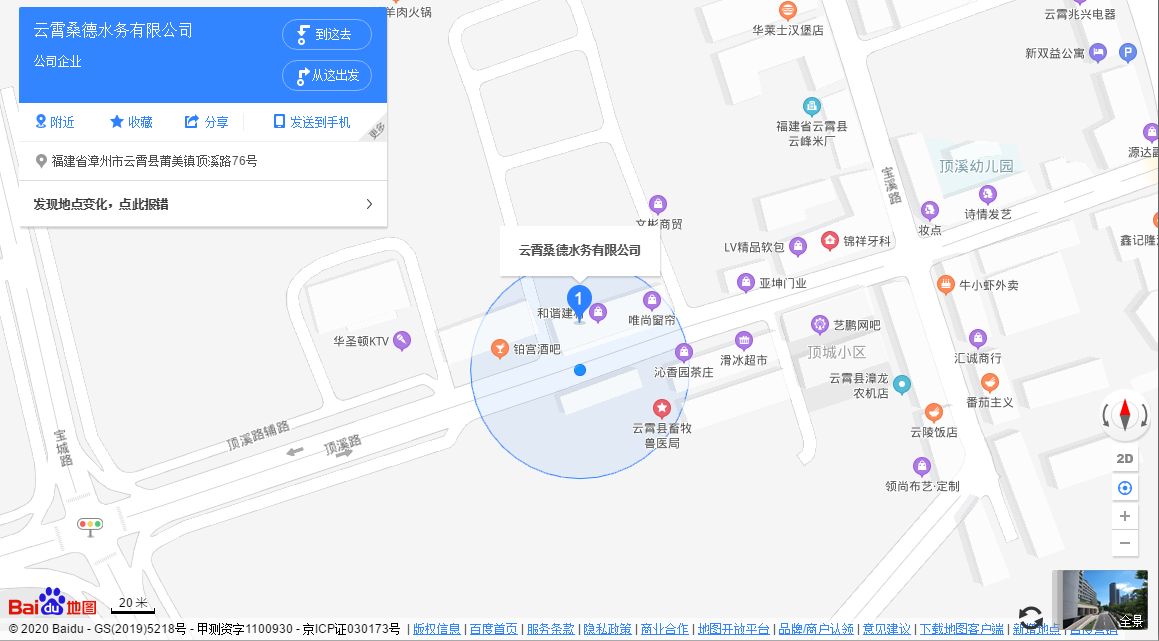
Task: Zoom out with the minus button
Action: [1125, 543]
